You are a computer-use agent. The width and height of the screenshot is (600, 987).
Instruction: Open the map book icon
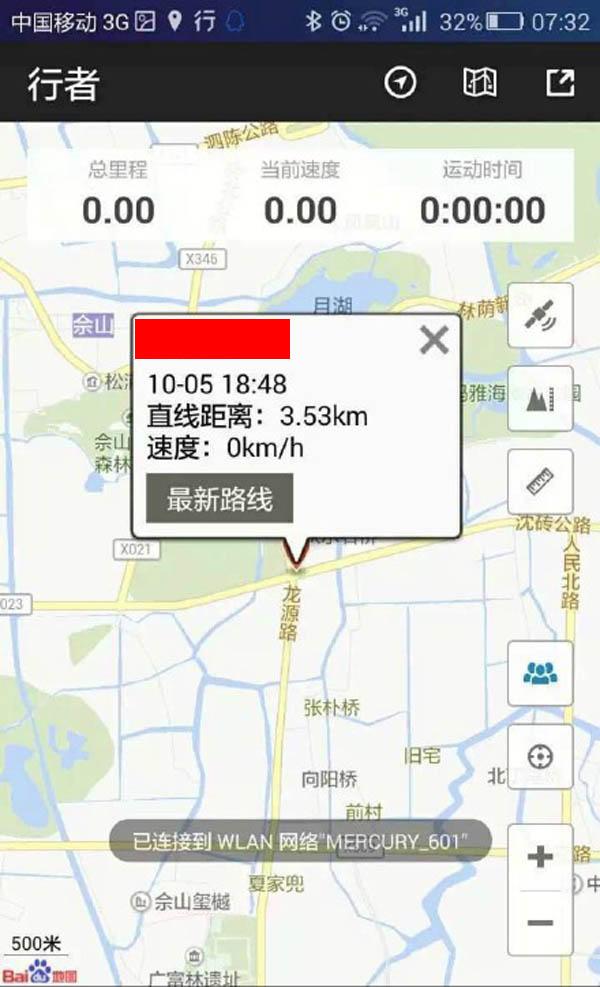click(x=480, y=84)
